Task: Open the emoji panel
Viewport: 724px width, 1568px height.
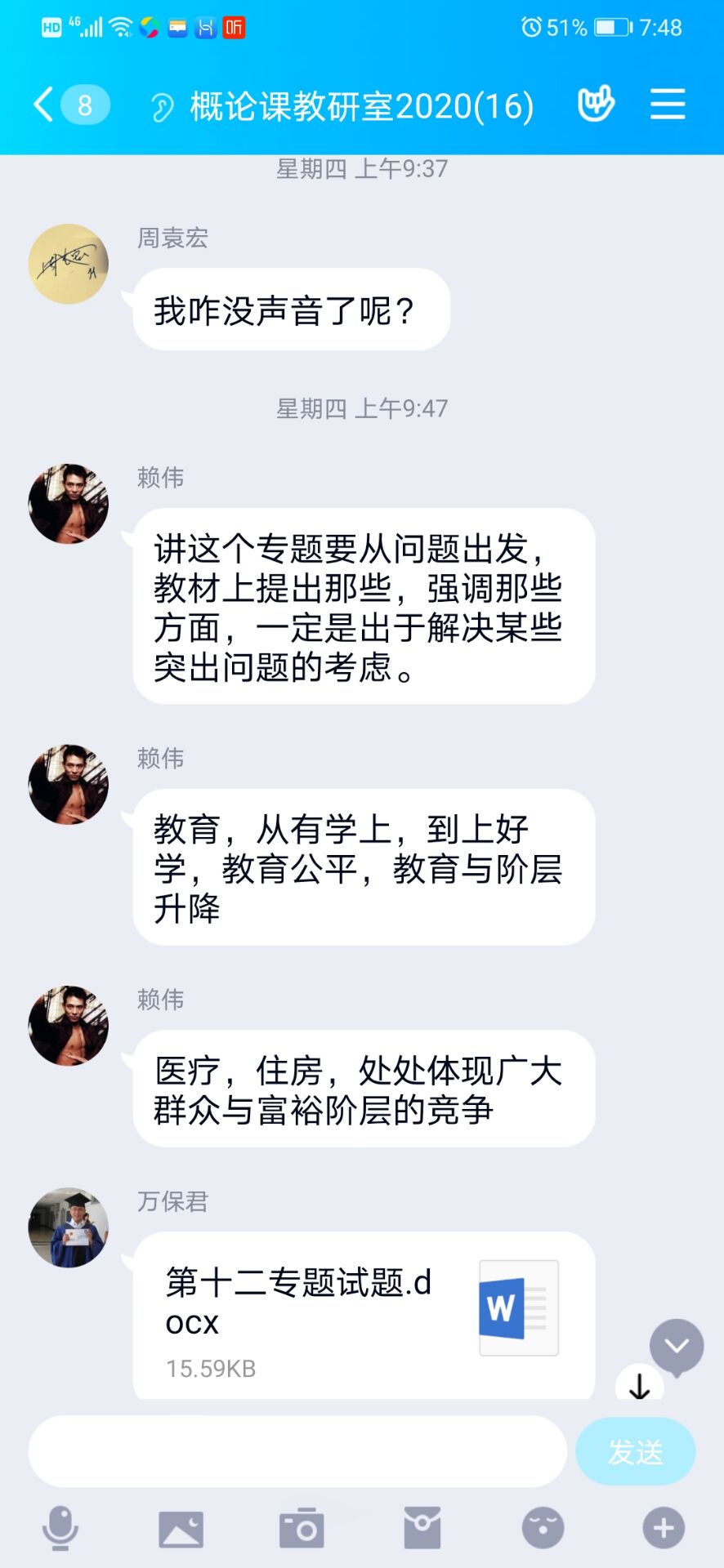Action: pyautogui.click(x=543, y=1528)
